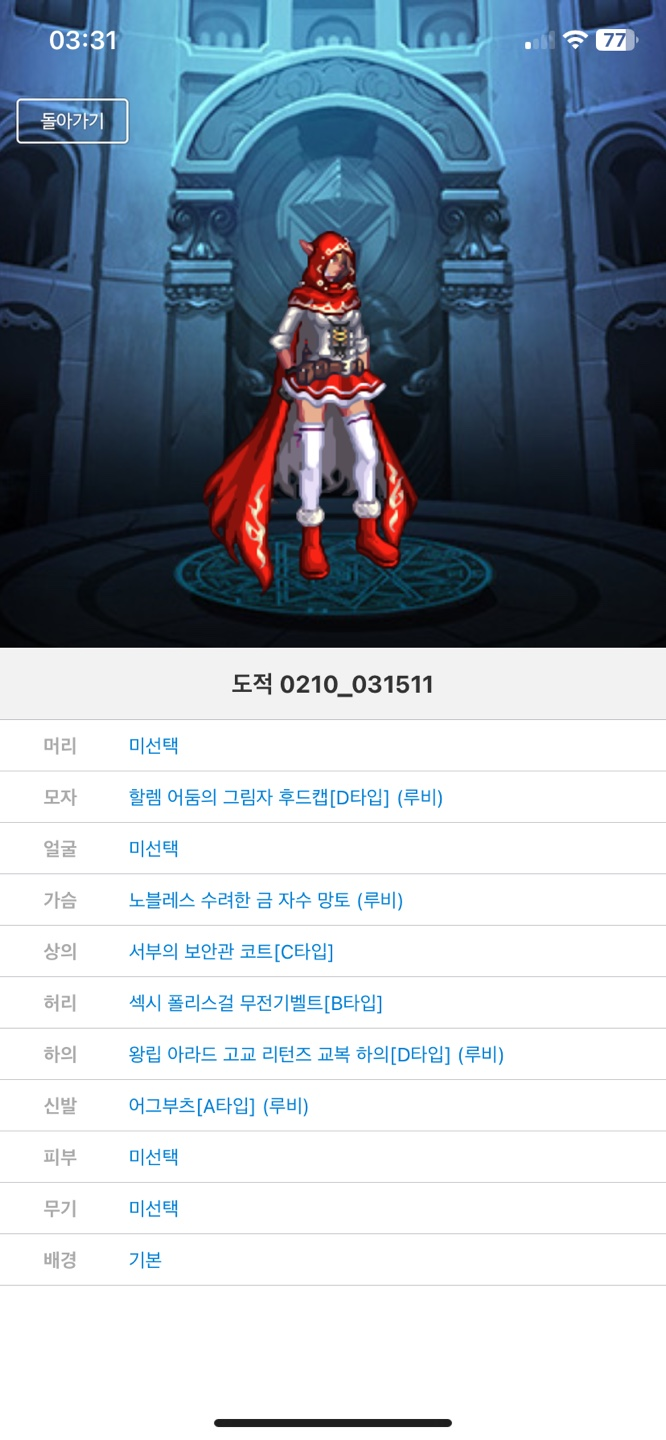Tap the 돌아가기 back button
666x1440 pixels.
coord(72,121)
